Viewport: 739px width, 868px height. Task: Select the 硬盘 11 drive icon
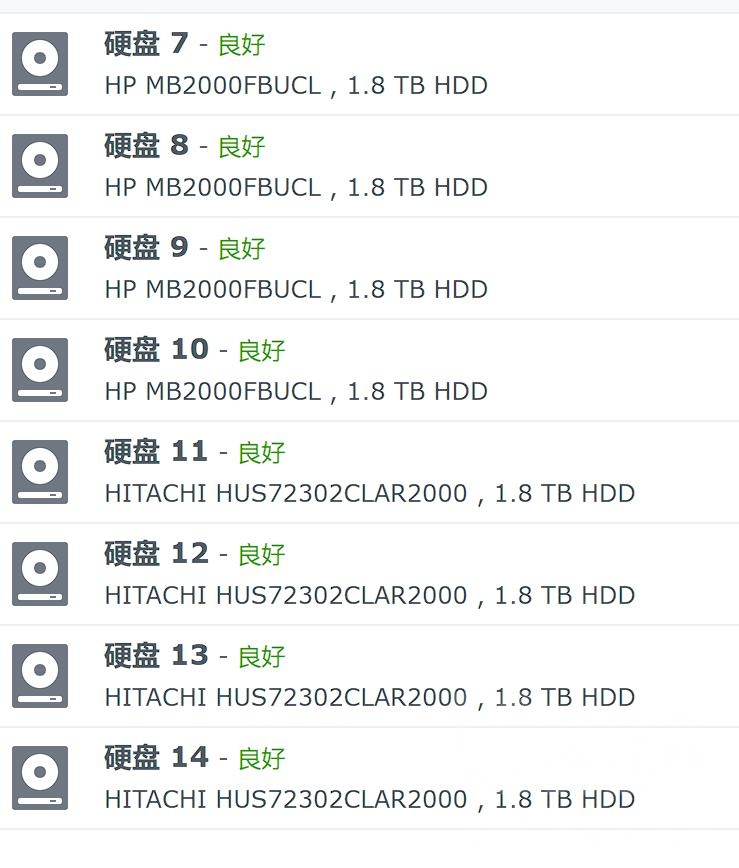click(40, 471)
